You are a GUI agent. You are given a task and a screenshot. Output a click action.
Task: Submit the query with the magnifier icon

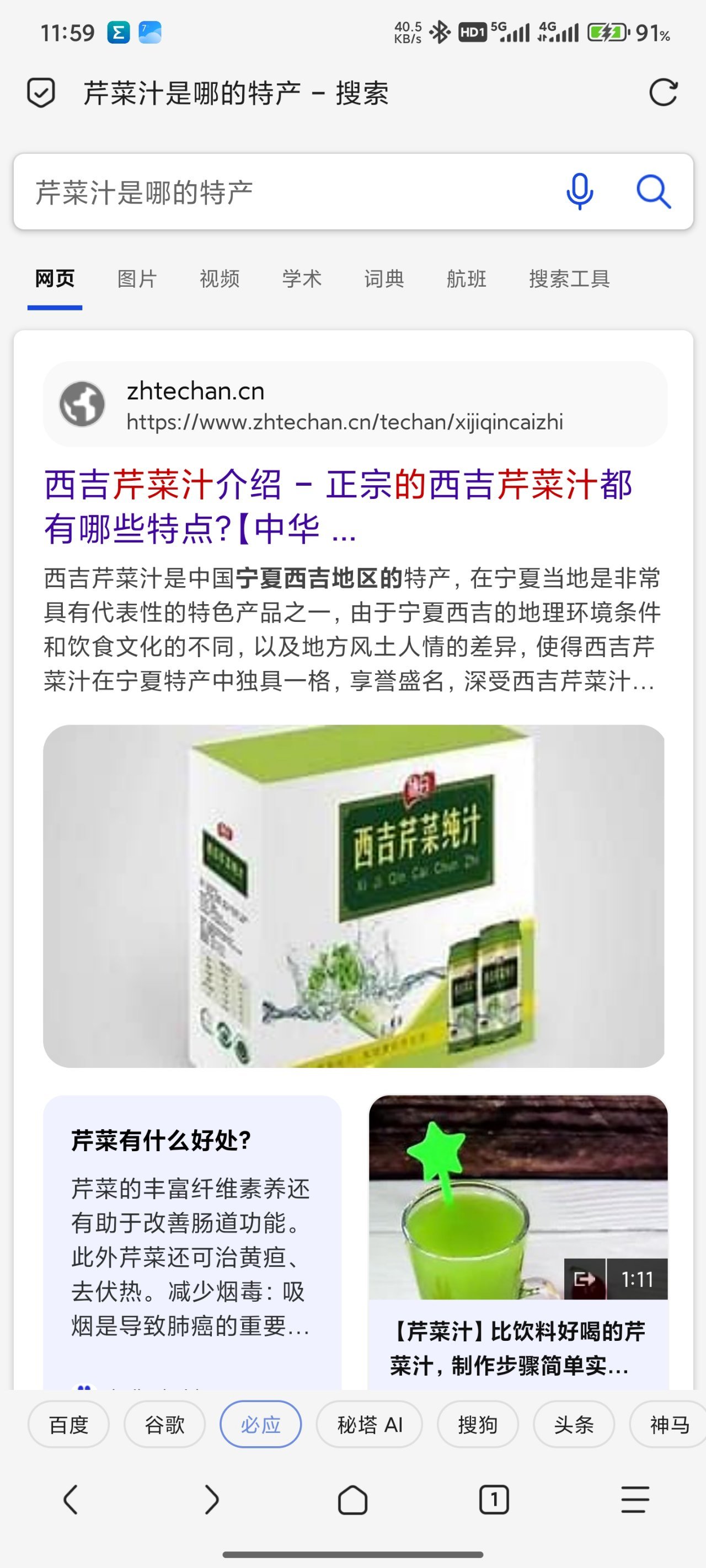653,192
